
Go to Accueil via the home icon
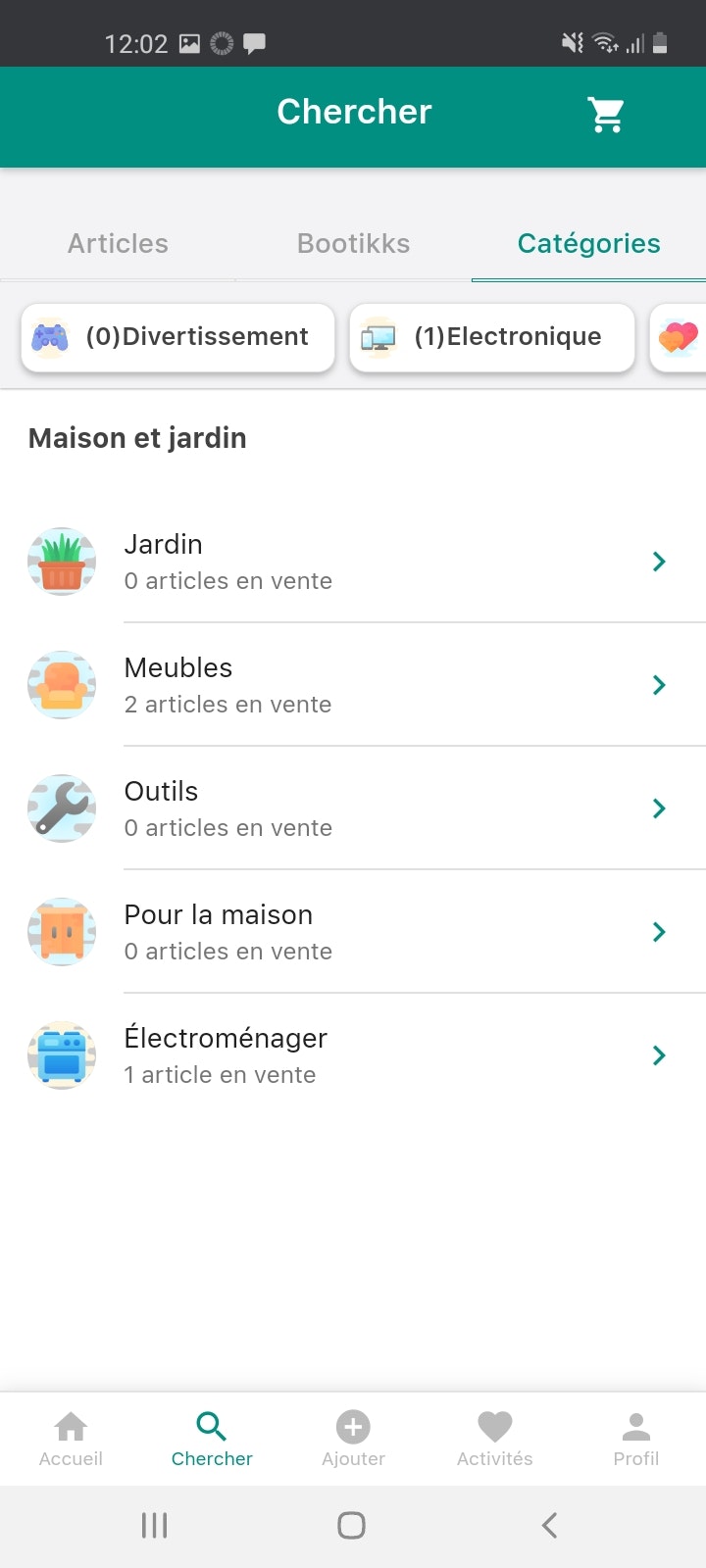71,1427
